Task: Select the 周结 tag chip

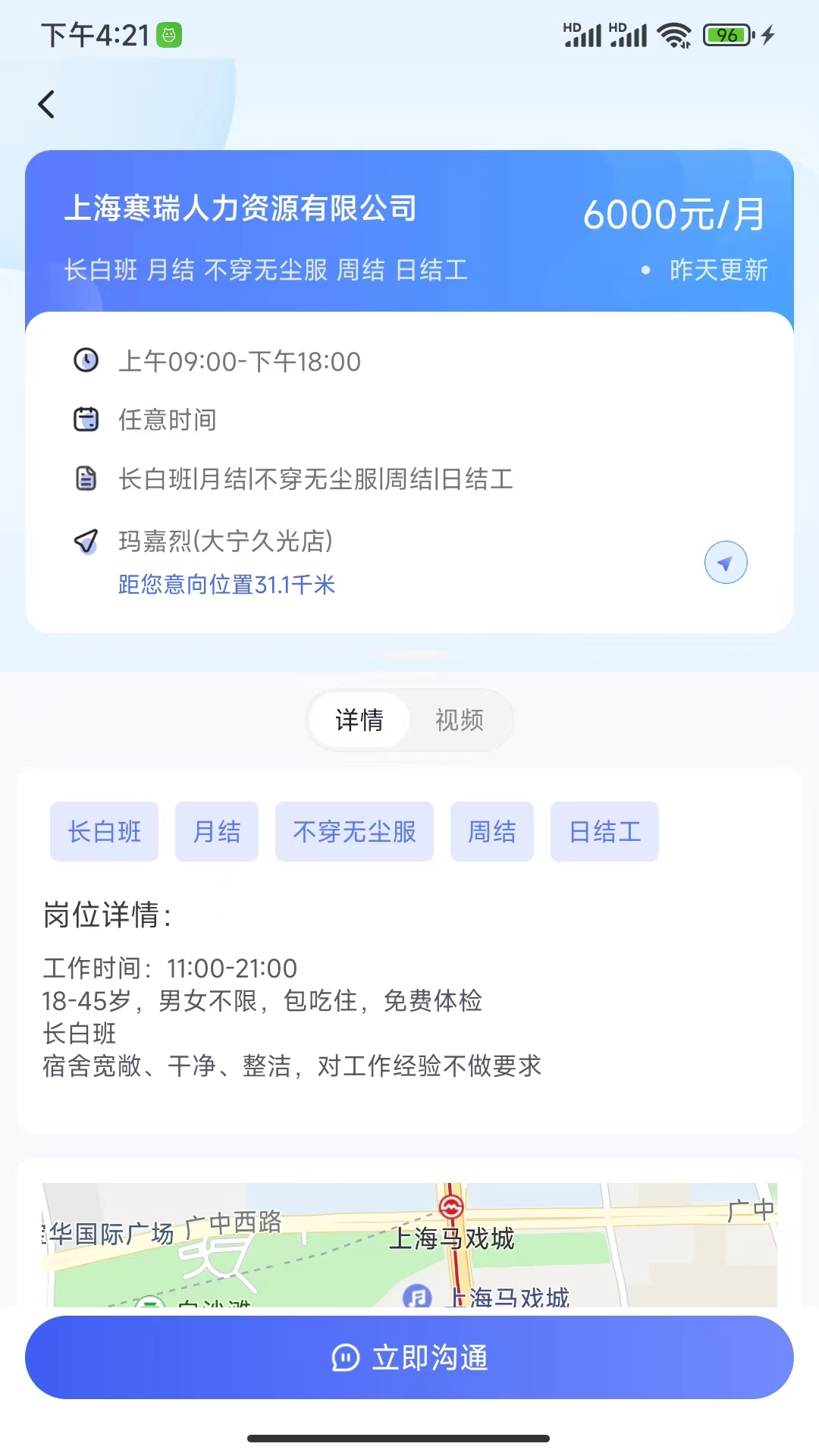Action: pyautogui.click(x=491, y=832)
